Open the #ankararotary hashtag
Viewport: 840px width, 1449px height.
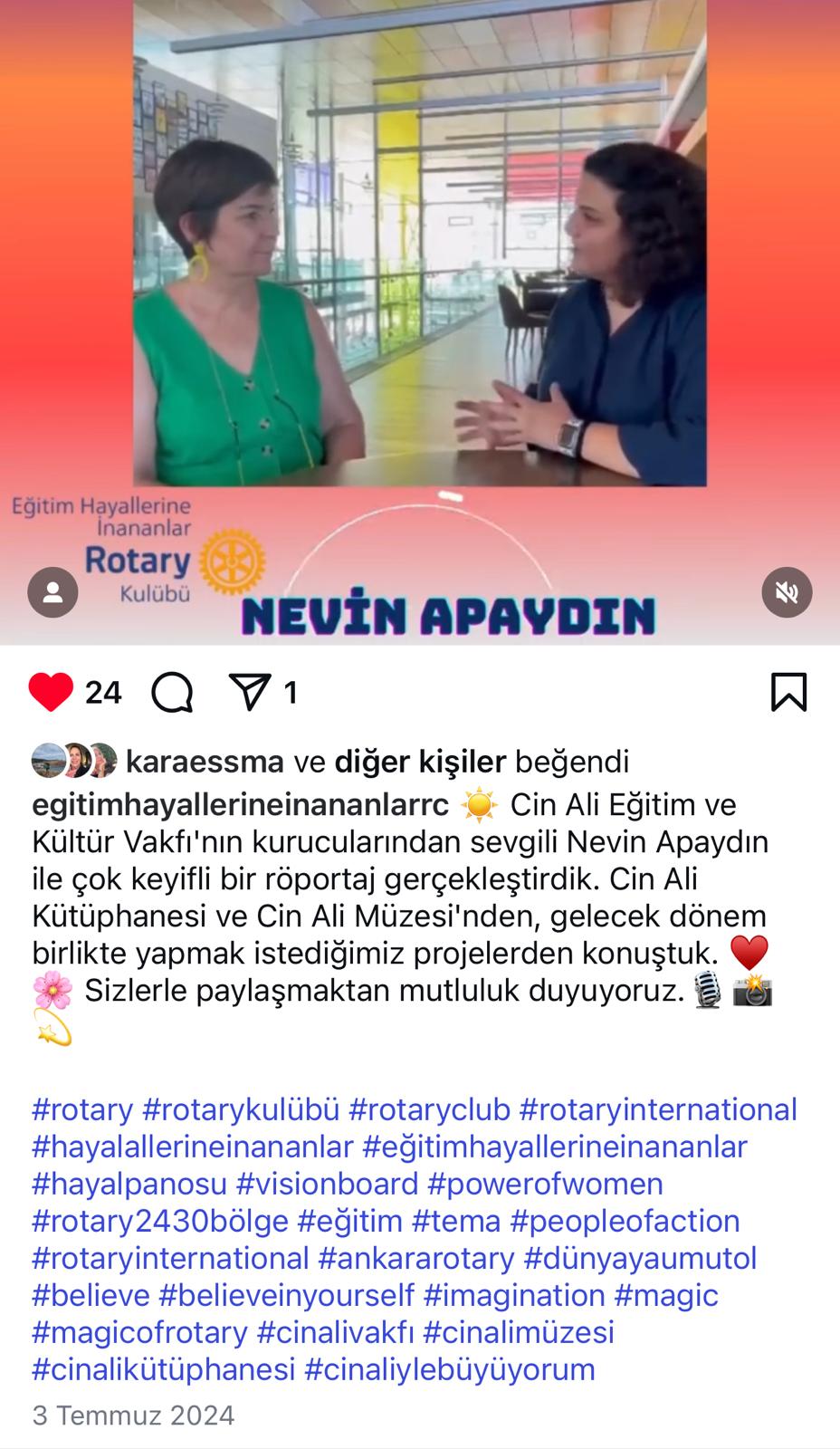[416, 1258]
